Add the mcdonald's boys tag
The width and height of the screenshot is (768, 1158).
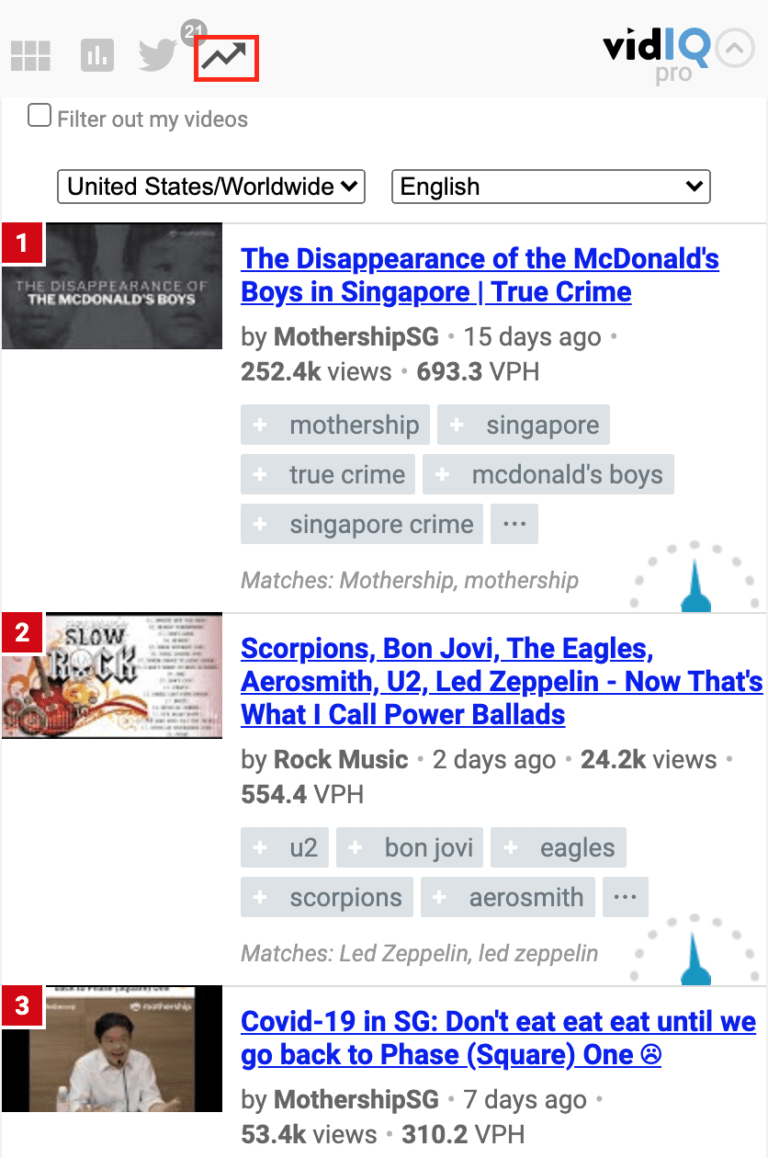[x=548, y=475]
